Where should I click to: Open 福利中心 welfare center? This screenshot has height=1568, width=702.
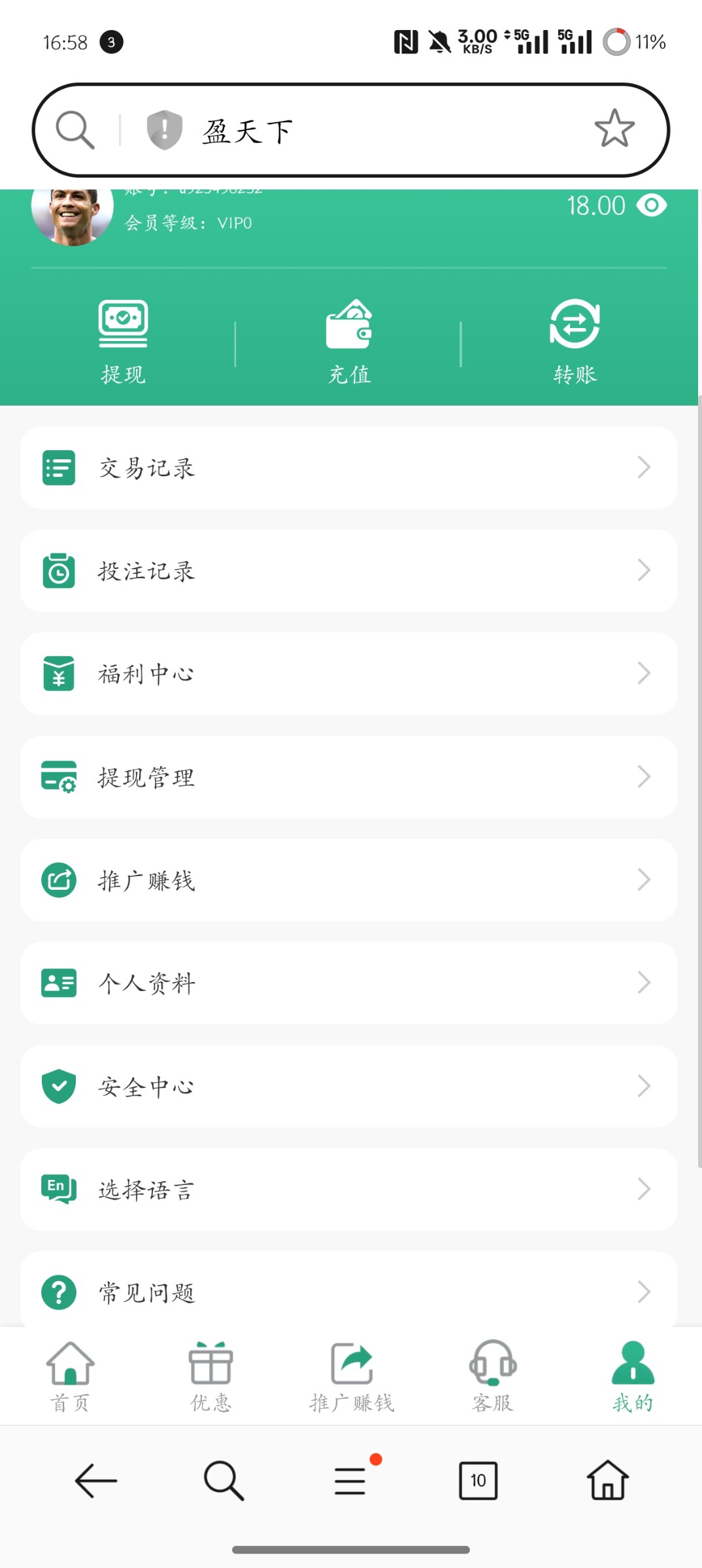pos(348,674)
